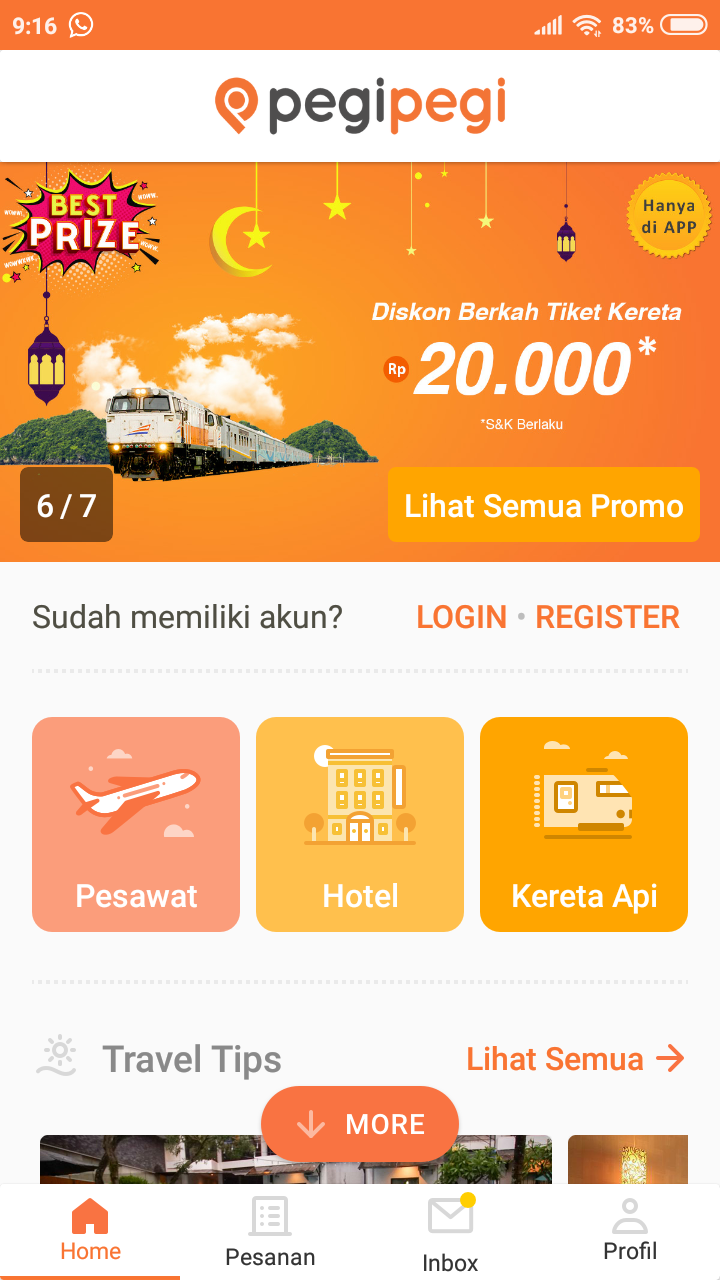Select the Pesawat flight card
Image resolution: width=720 pixels, height=1280 pixels.
tap(136, 824)
